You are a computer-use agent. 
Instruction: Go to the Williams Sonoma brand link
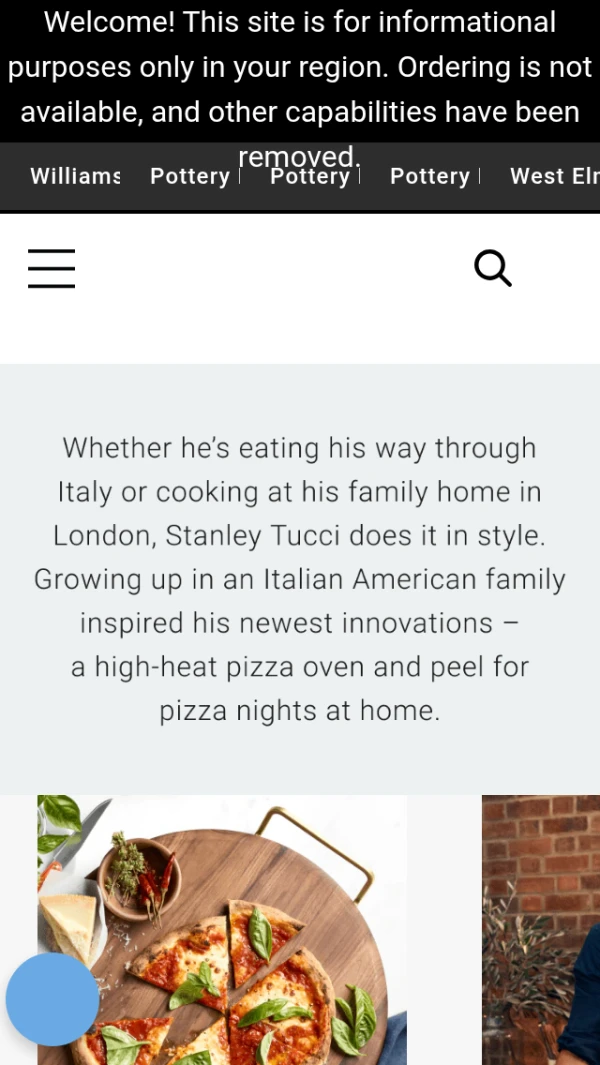(x=75, y=177)
